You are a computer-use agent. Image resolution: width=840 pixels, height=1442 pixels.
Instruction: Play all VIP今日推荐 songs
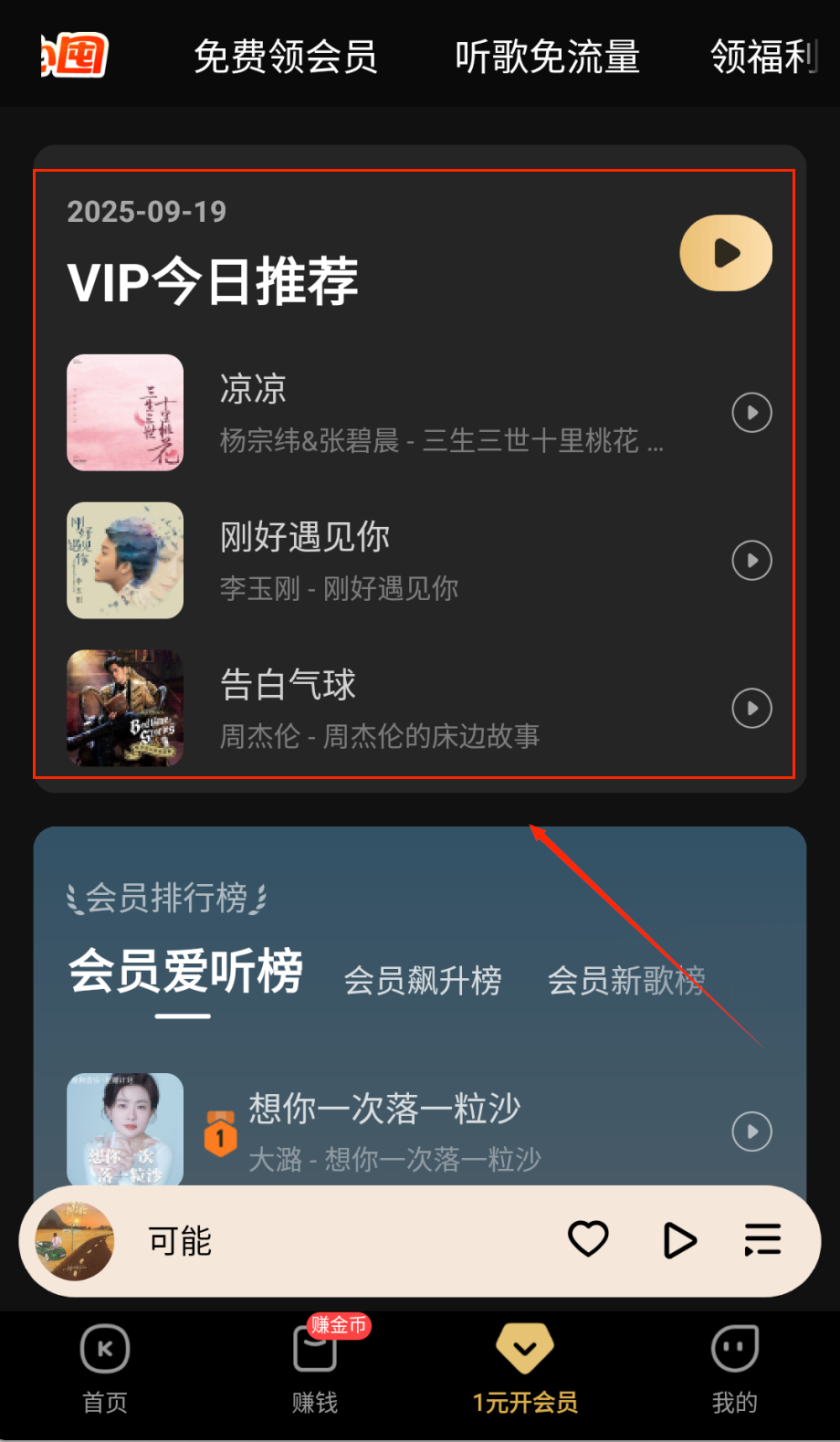(x=725, y=253)
